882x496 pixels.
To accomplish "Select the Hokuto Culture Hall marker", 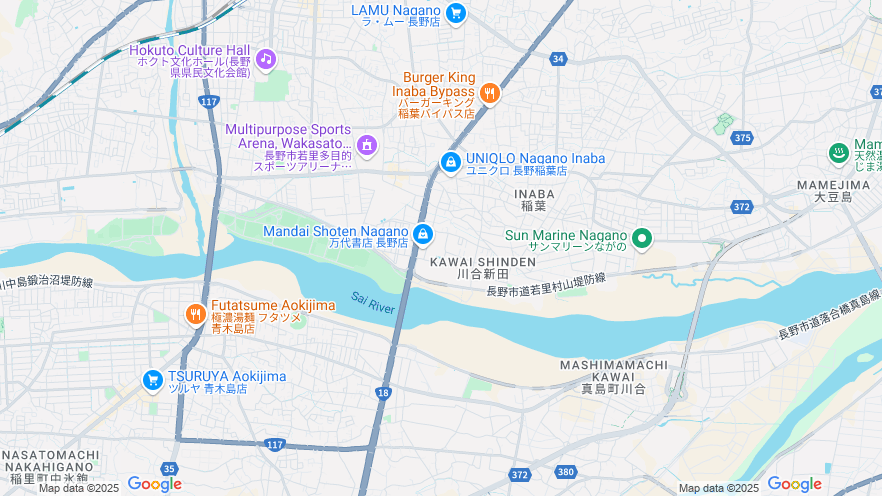I will (265, 59).
